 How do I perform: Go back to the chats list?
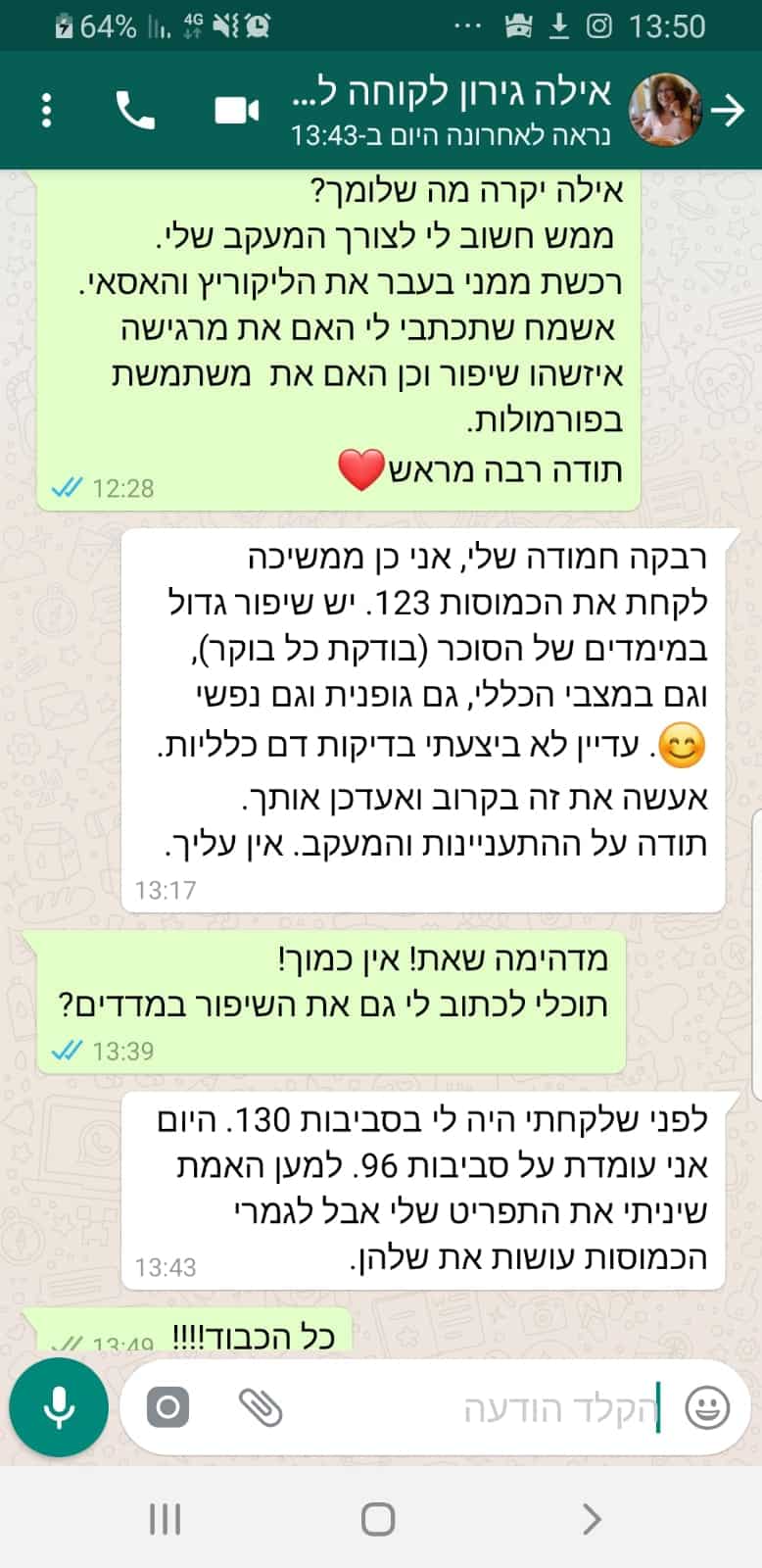coord(728,110)
